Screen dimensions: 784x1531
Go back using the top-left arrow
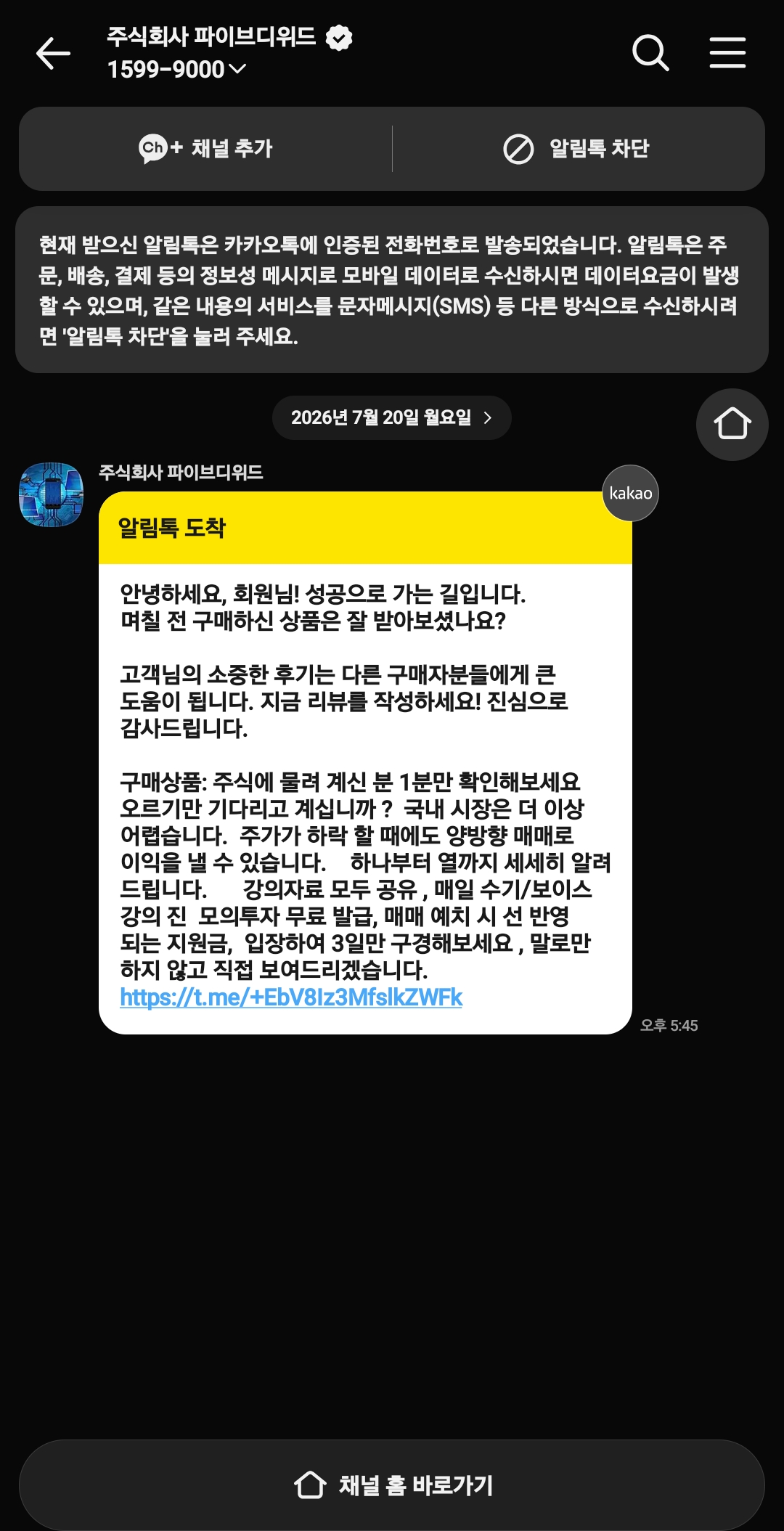click(x=53, y=53)
